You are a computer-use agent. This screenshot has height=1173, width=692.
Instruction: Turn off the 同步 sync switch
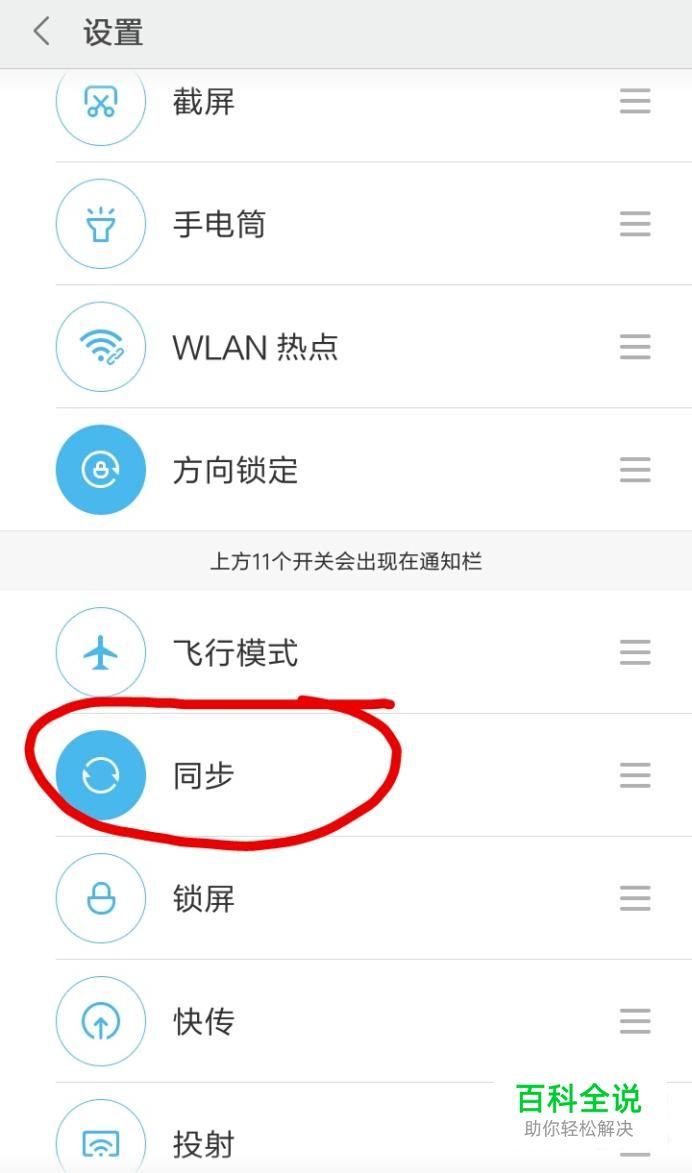point(101,775)
